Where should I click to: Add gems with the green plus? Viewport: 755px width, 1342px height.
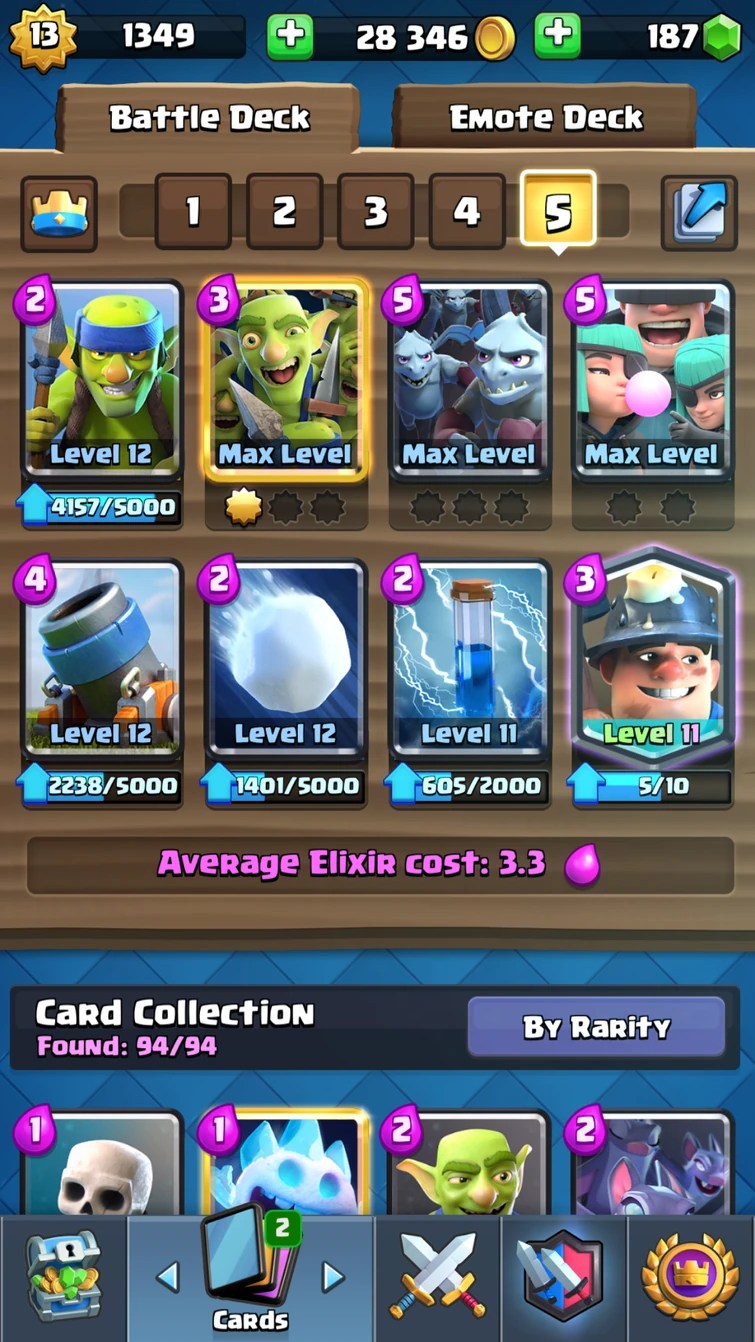pyautogui.click(x=558, y=37)
